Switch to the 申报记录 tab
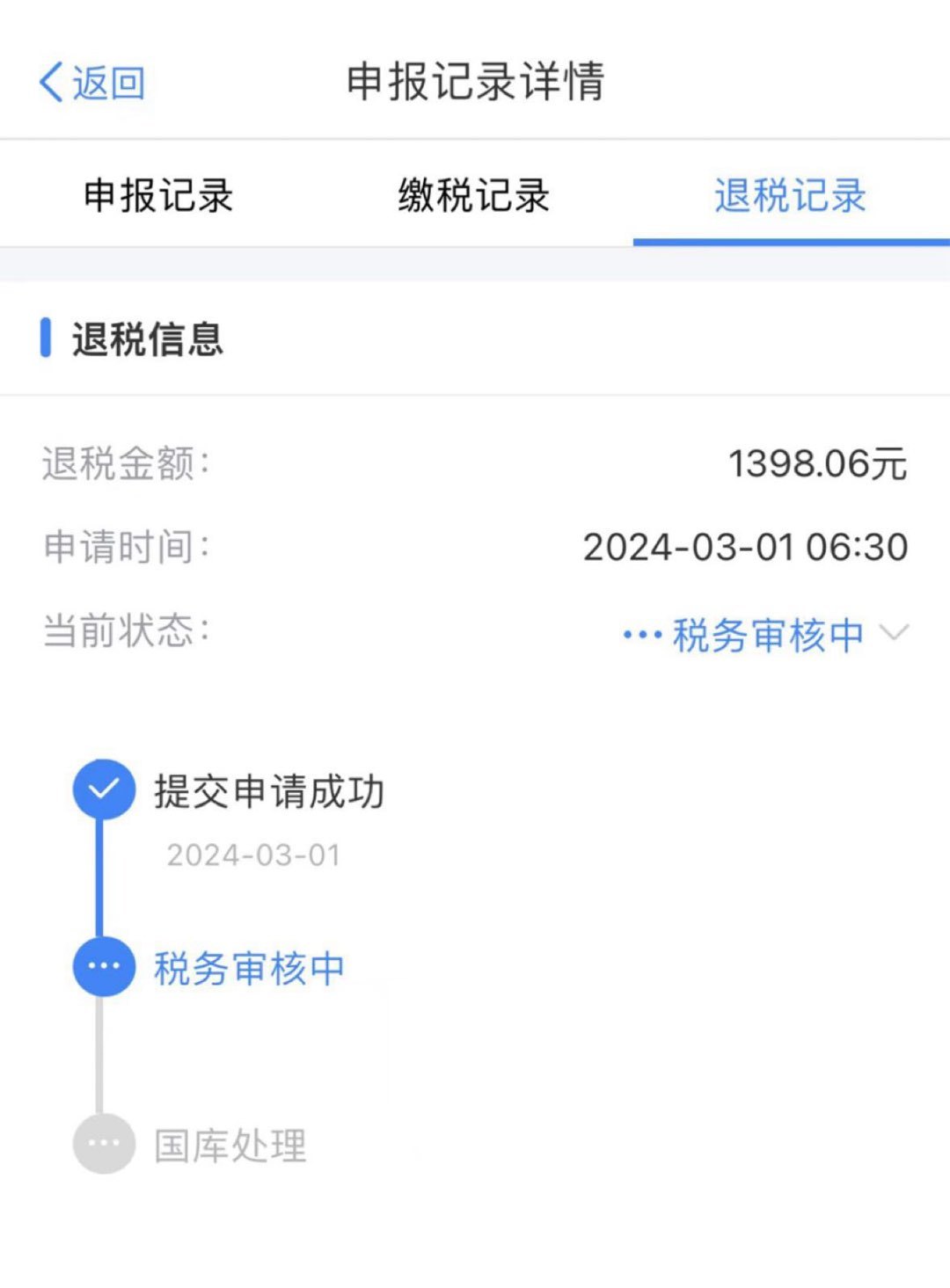Screen dimensions: 950x1288 [x=158, y=195]
